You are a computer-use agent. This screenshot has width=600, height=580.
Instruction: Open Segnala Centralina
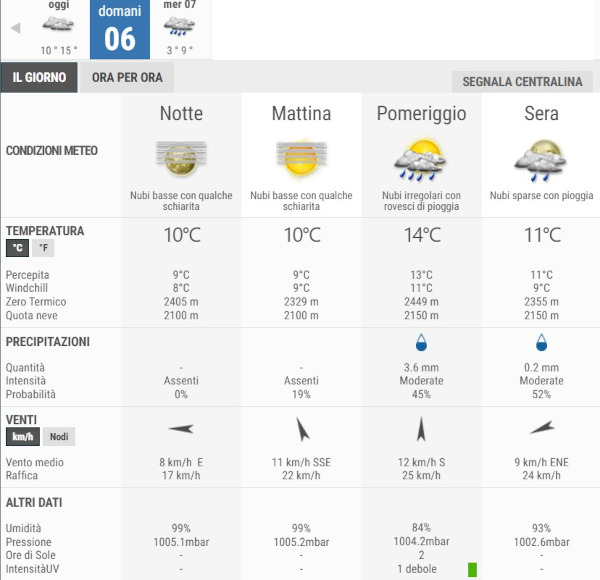[x=522, y=82]
